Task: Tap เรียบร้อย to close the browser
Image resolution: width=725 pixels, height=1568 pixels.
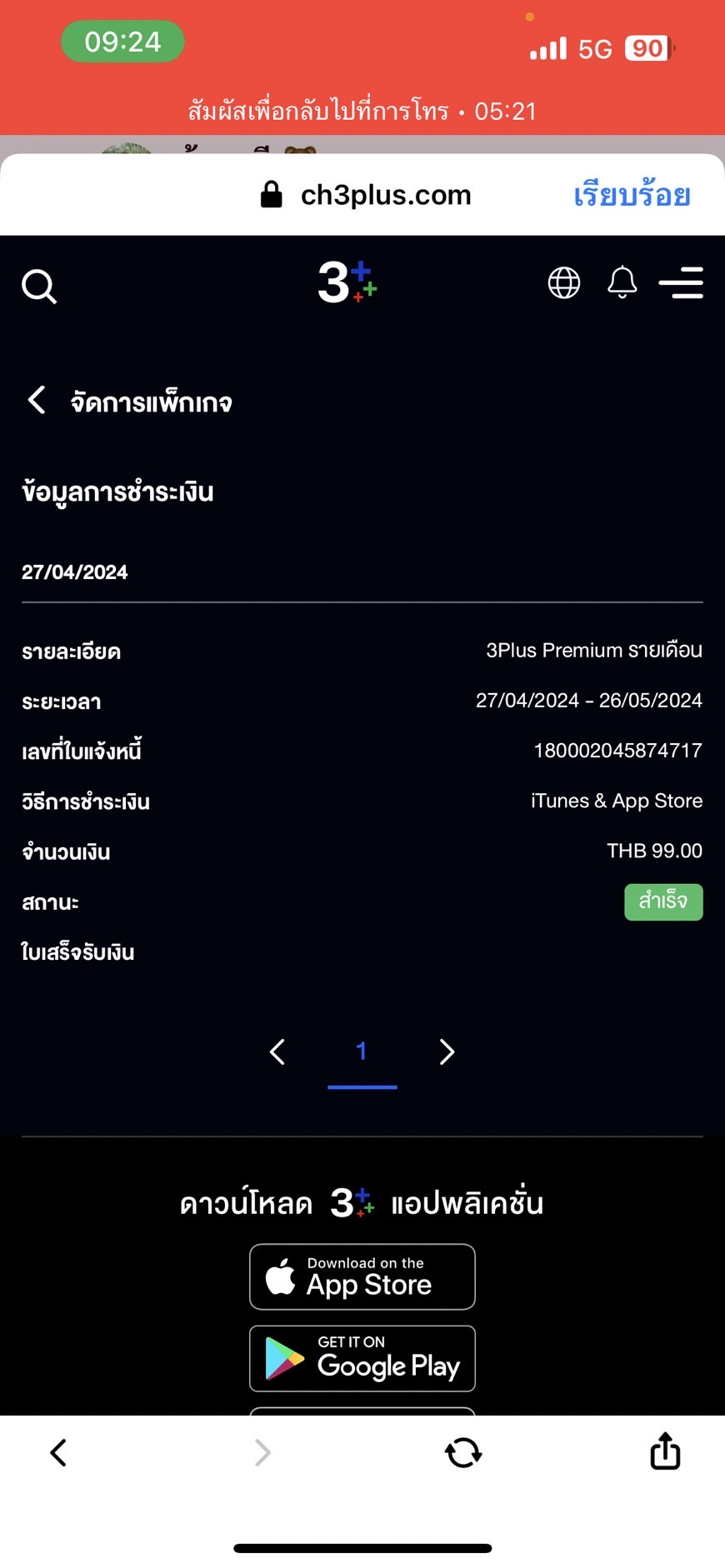Action: click(632, 195)
